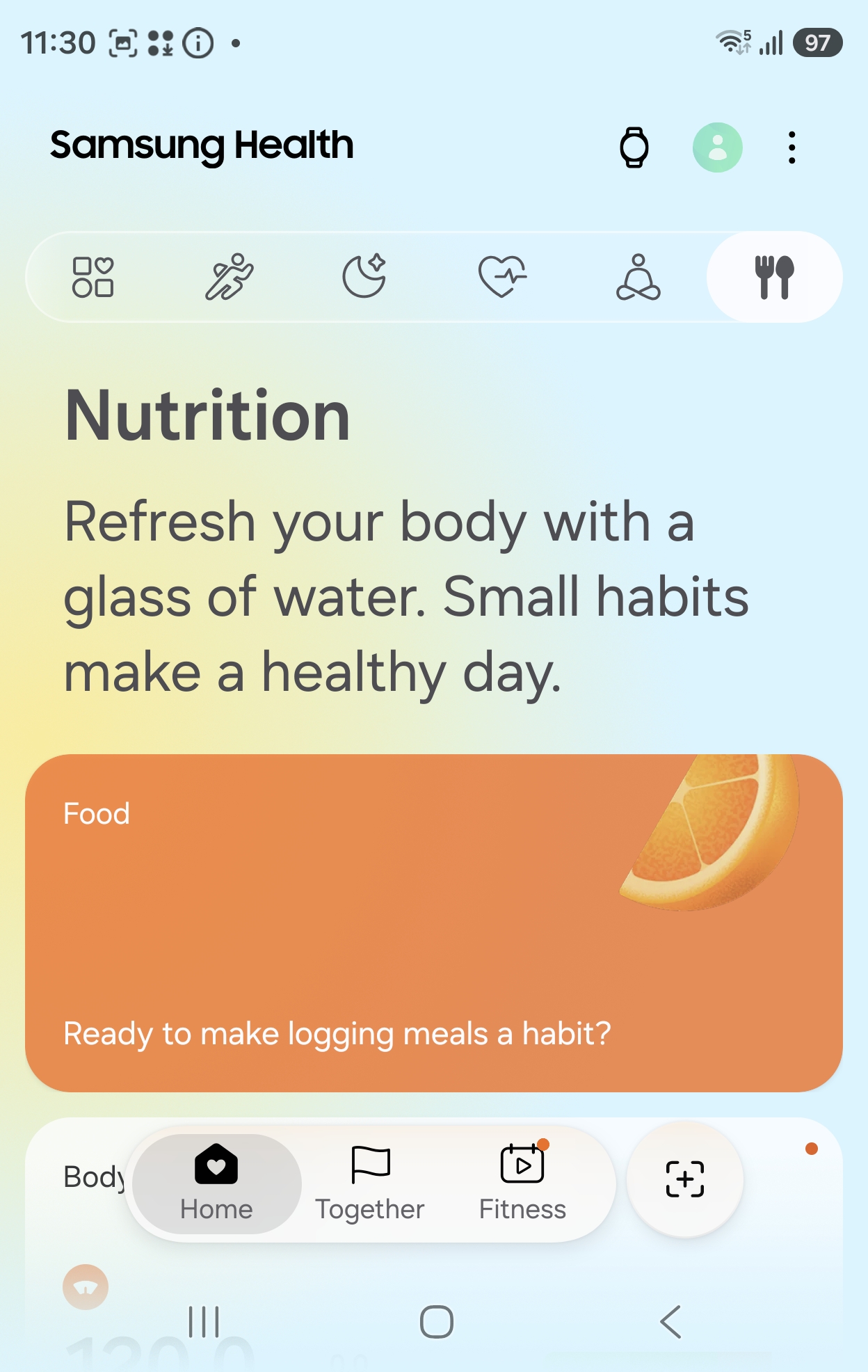Open the three-dot overflow menu

[791, 147]
